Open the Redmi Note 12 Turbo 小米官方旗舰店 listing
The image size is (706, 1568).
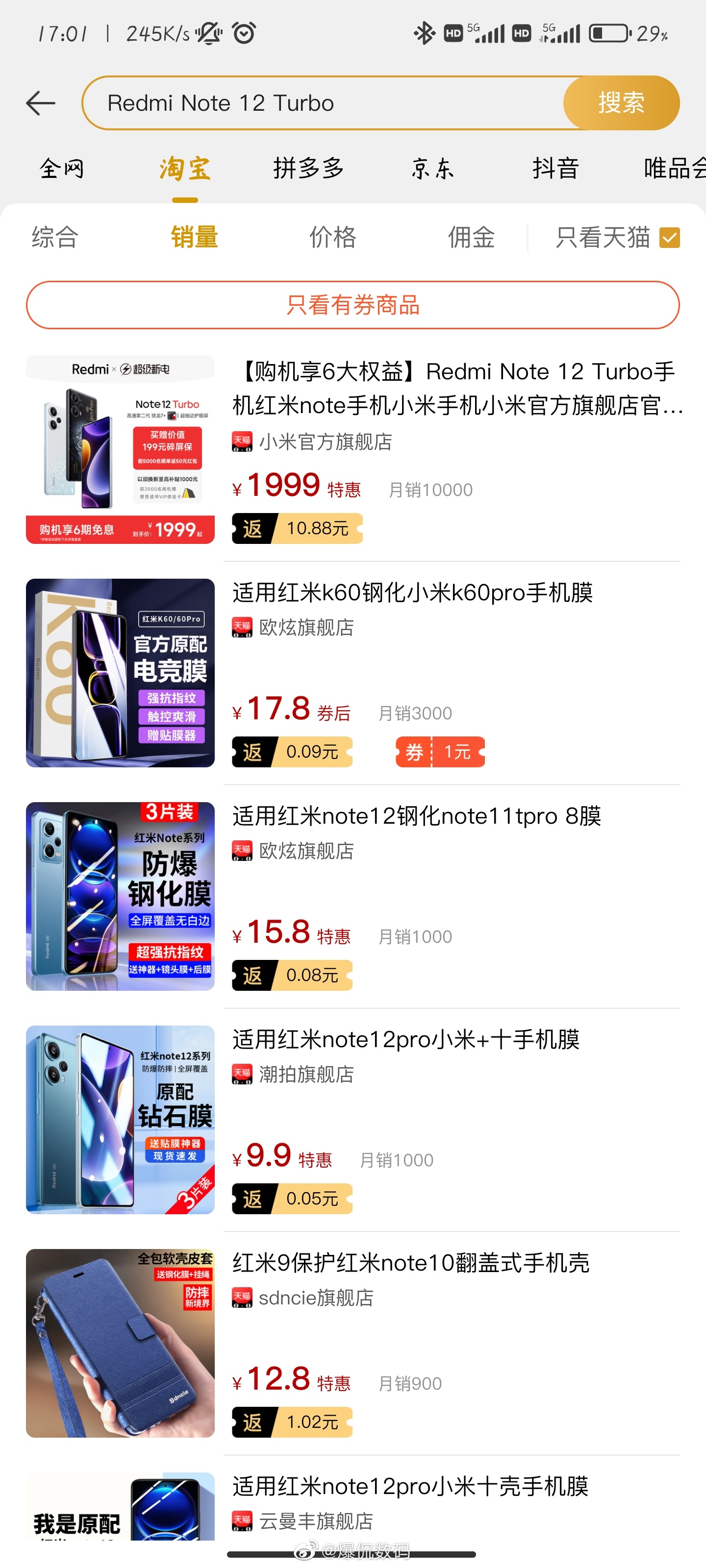353,449
